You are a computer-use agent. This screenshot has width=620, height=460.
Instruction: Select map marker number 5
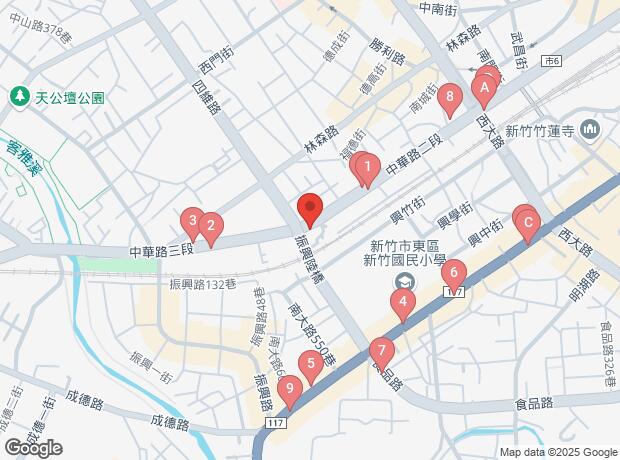pos(312,365)
